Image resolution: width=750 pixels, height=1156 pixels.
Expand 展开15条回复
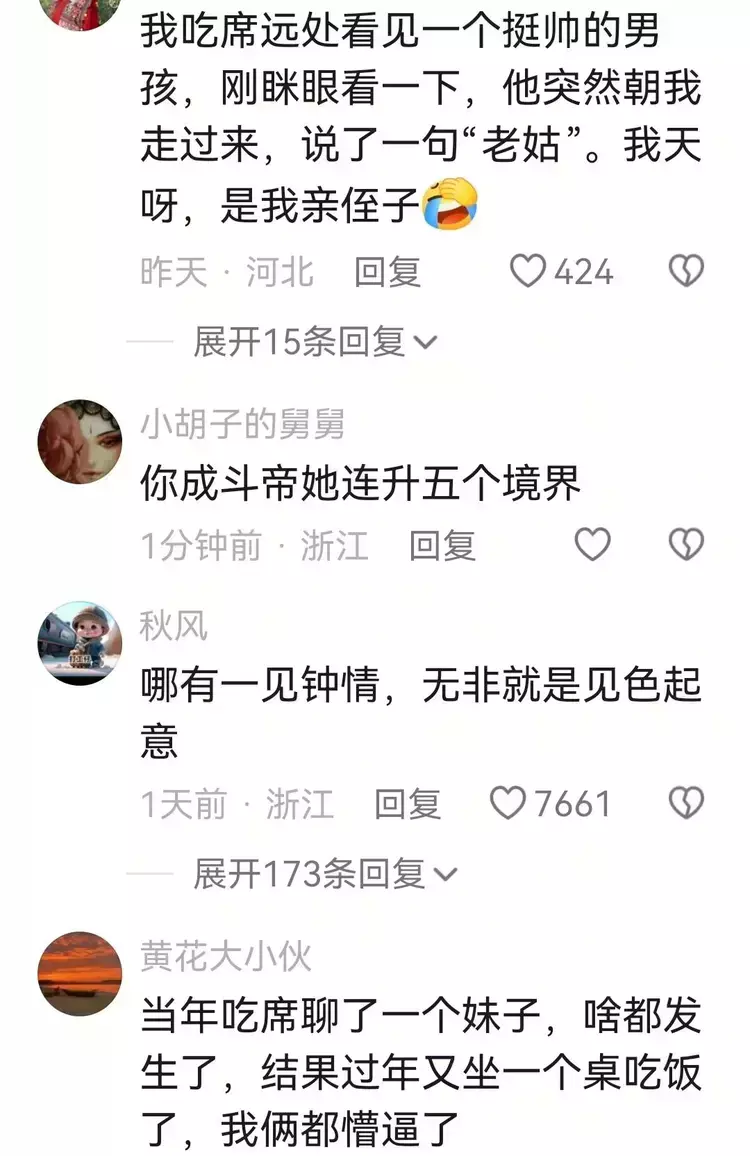pos(315,342)
